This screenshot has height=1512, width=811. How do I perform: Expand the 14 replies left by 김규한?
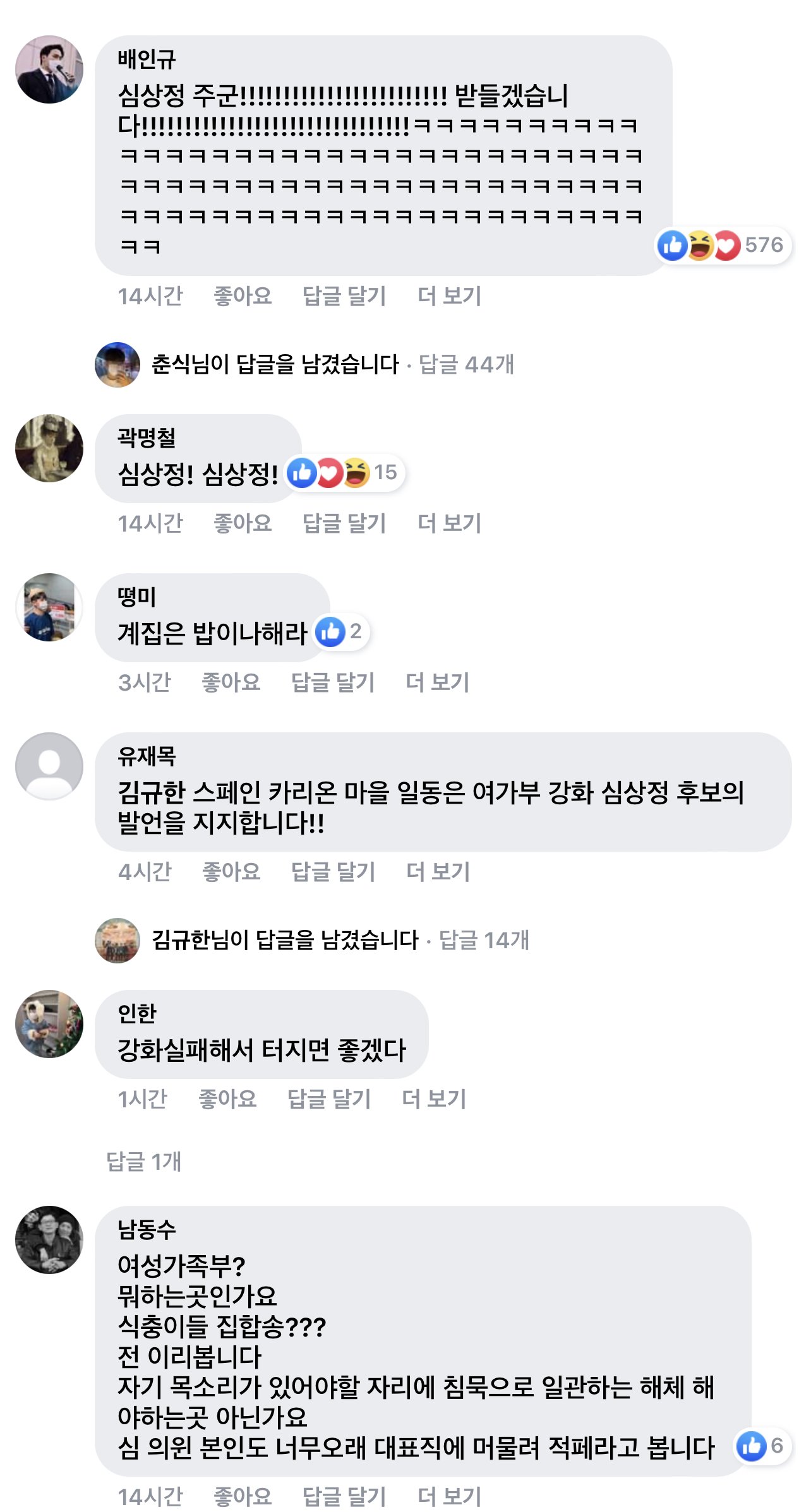484,940
